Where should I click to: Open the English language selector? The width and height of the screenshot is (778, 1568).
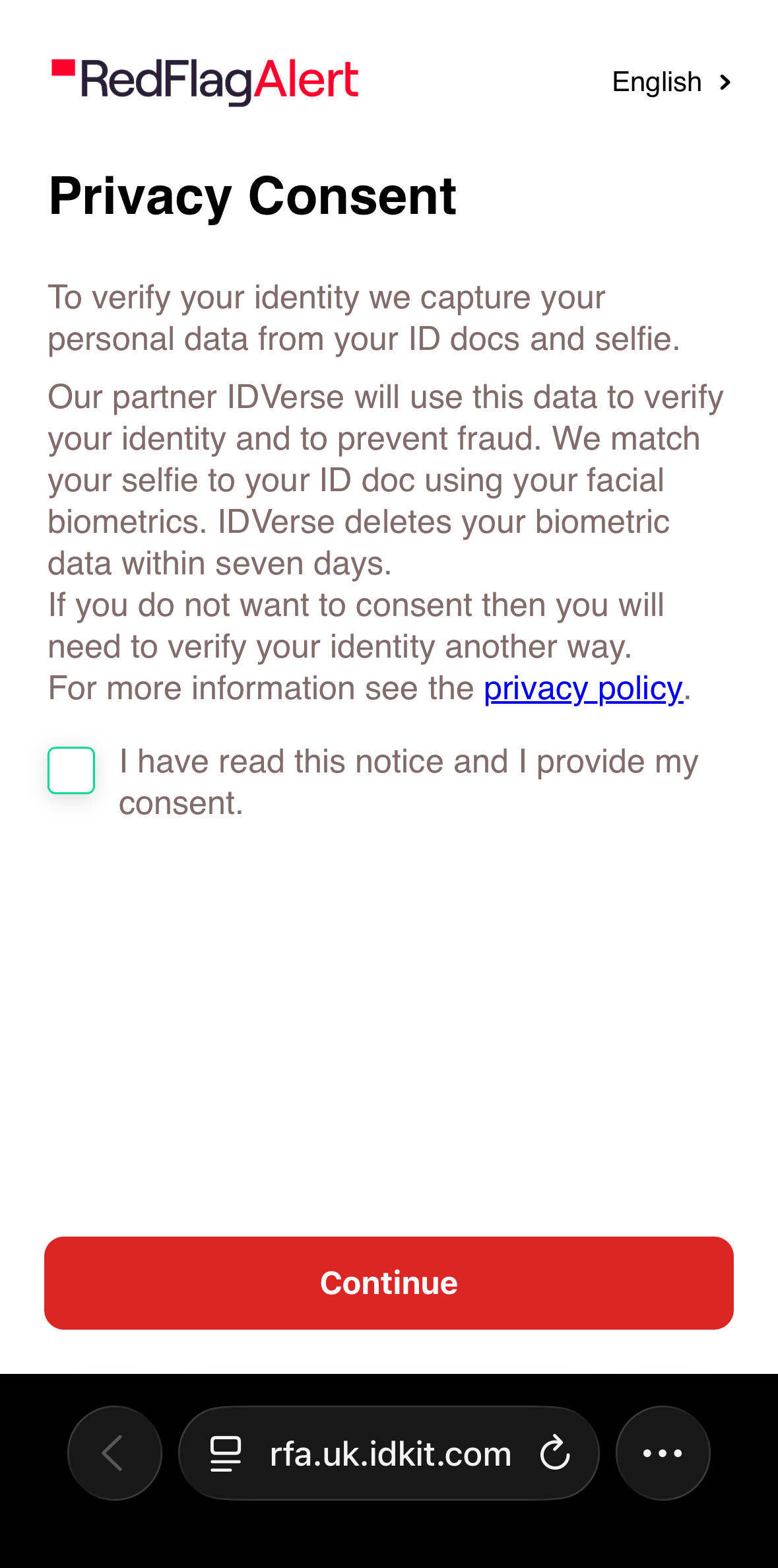point(671,83)
